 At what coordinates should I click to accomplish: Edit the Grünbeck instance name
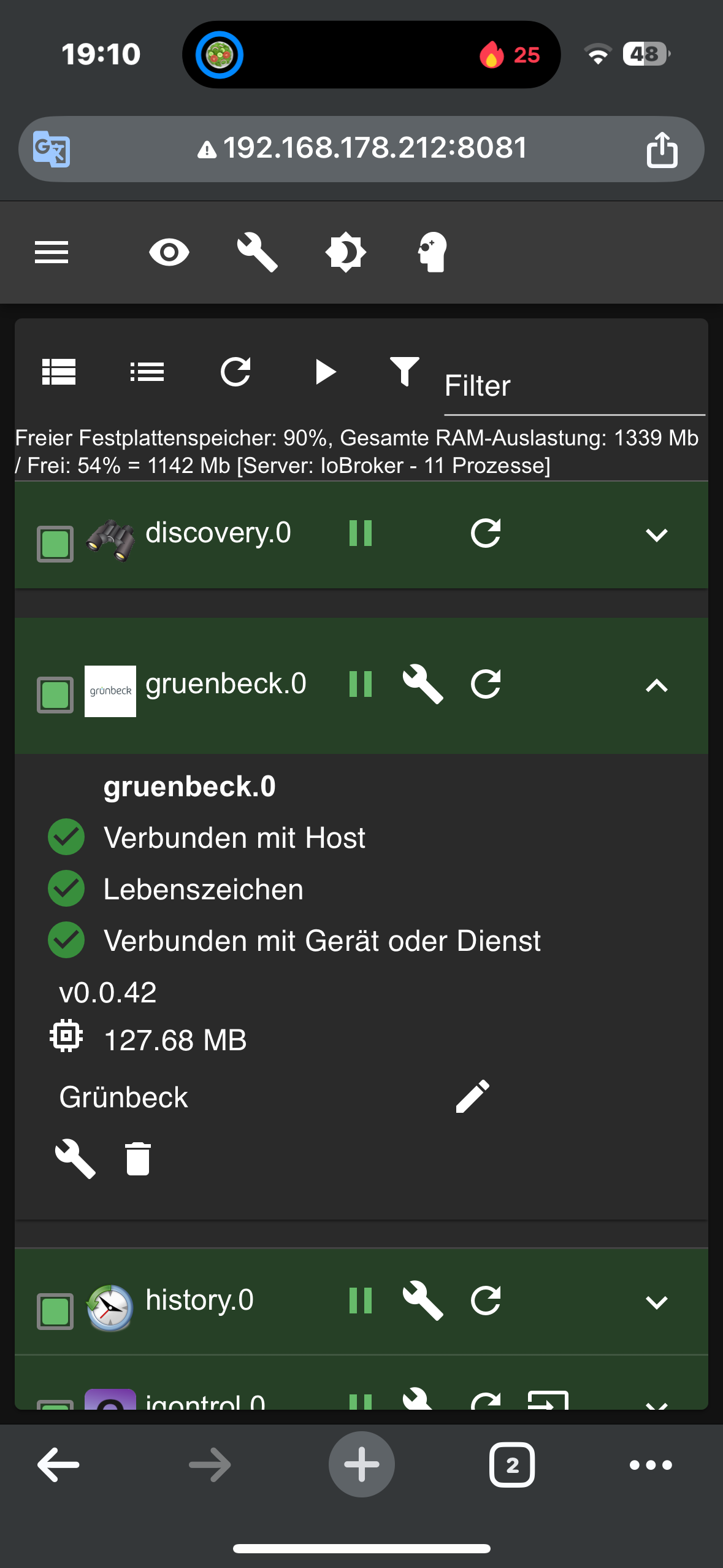coord(473,1096)
